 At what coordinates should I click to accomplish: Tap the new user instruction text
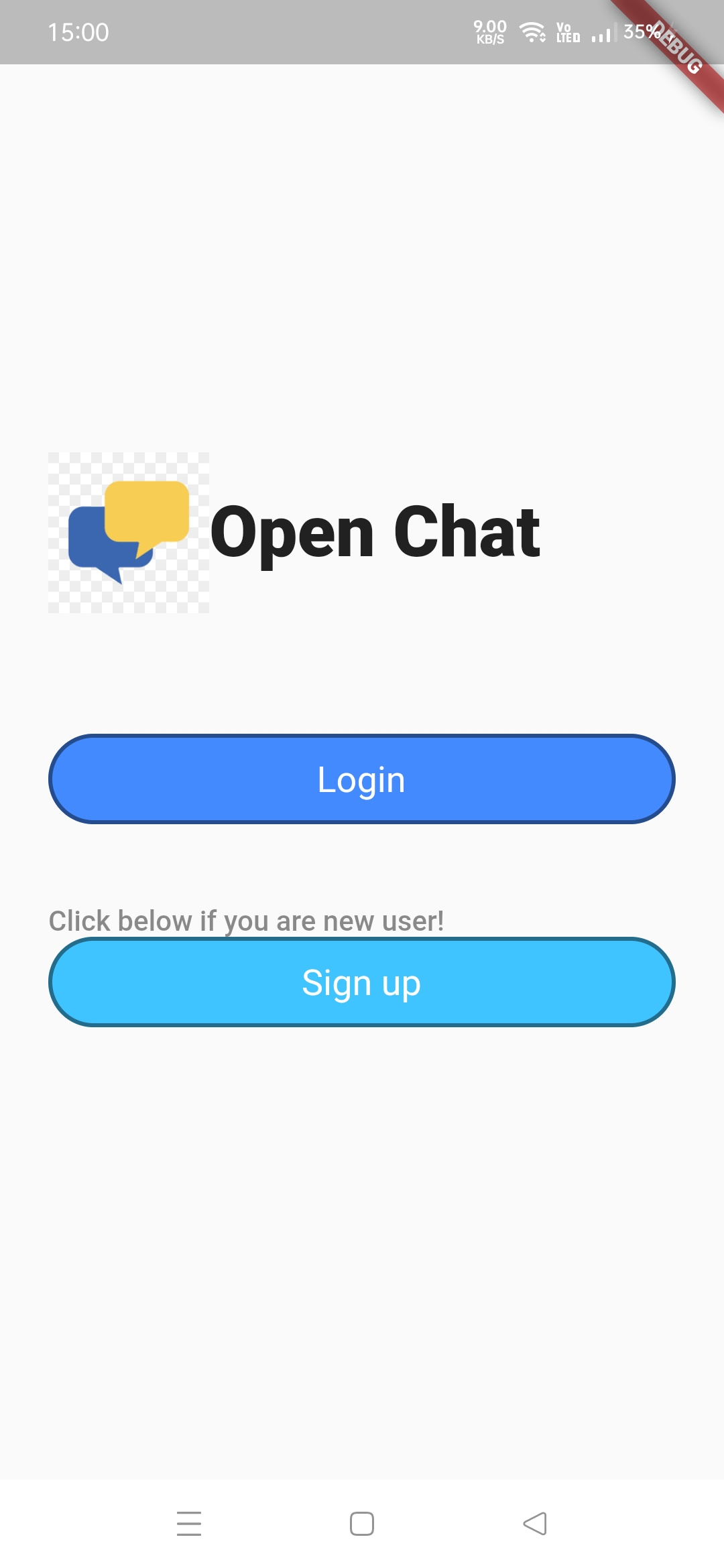click(x=247, y=921)
